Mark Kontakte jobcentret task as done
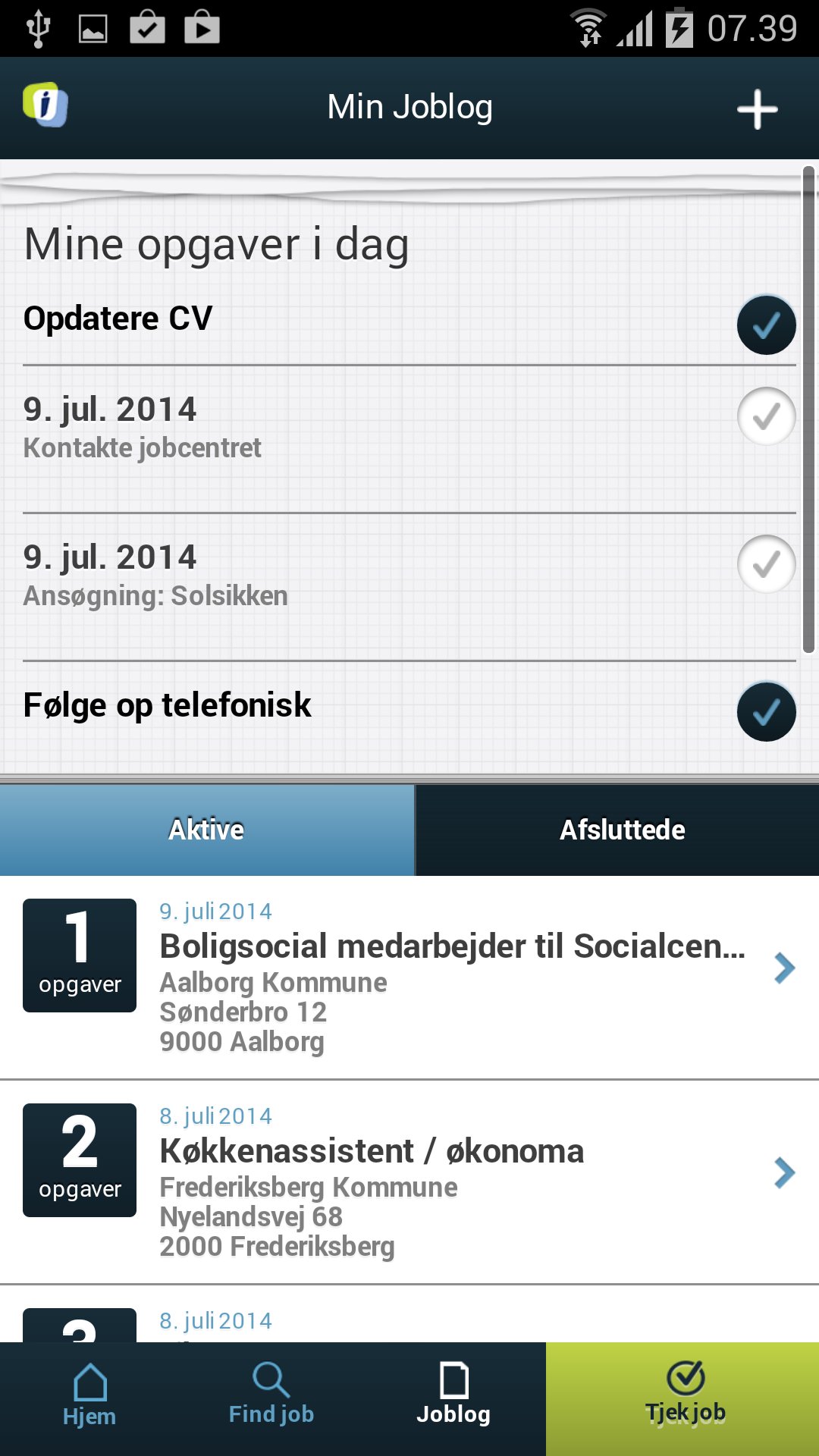This screenshot has height=1456, width=819. tap(766, 416)
